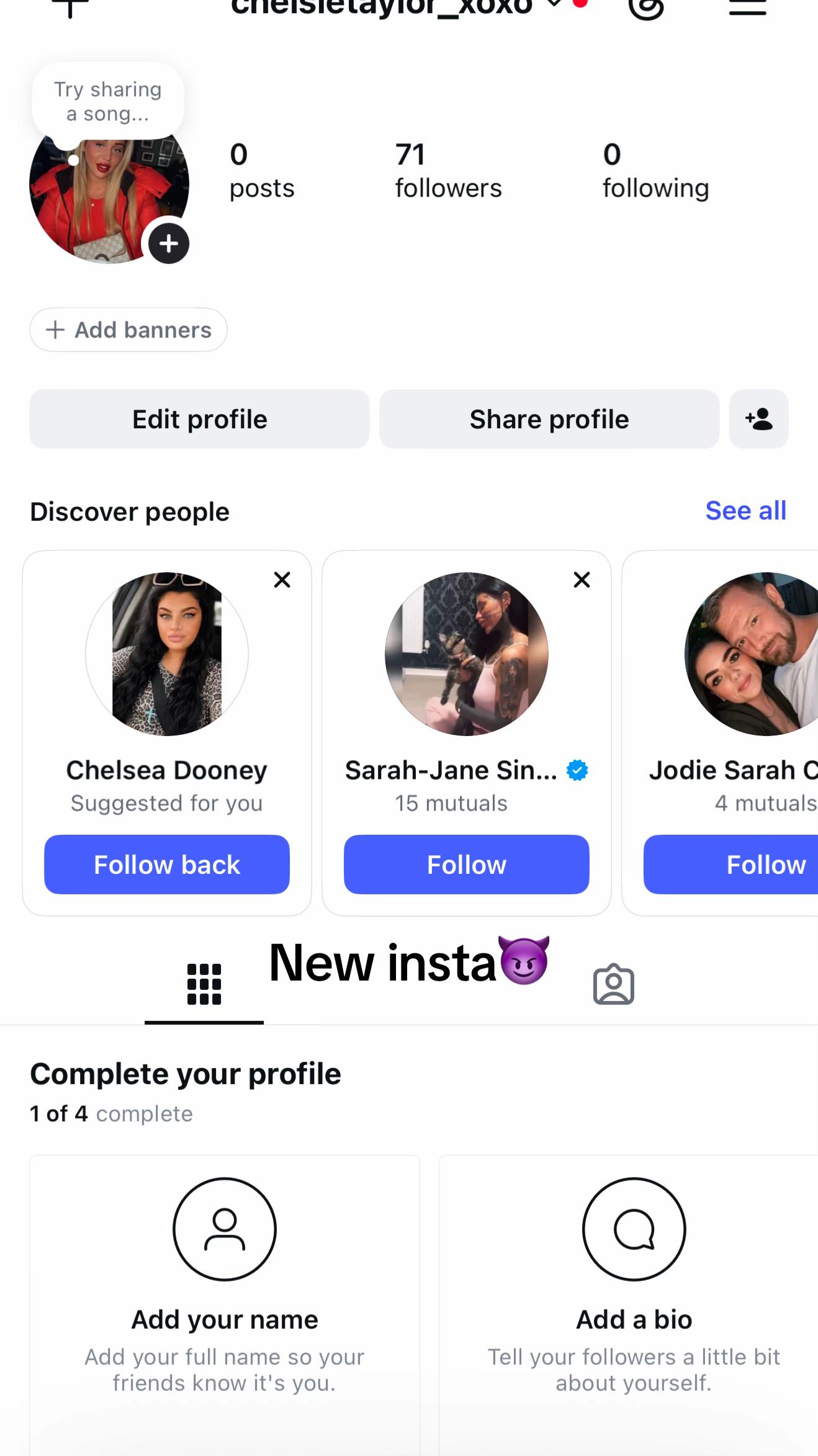The image size is (818, 1456).
Task: Tap Share profile
Action: (549, 419)
